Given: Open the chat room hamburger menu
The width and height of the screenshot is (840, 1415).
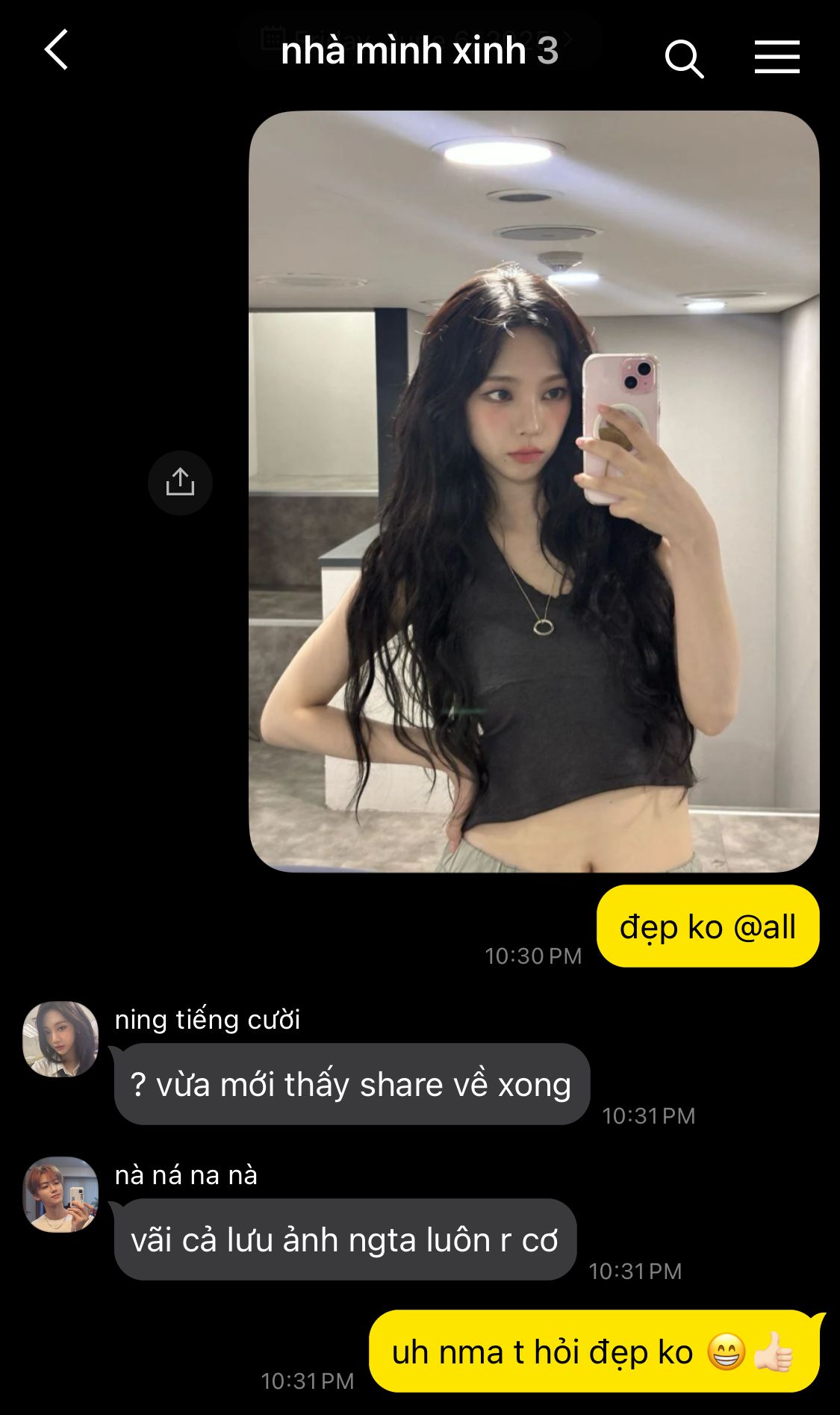Looking at the screenshot, I should [777, 58].
